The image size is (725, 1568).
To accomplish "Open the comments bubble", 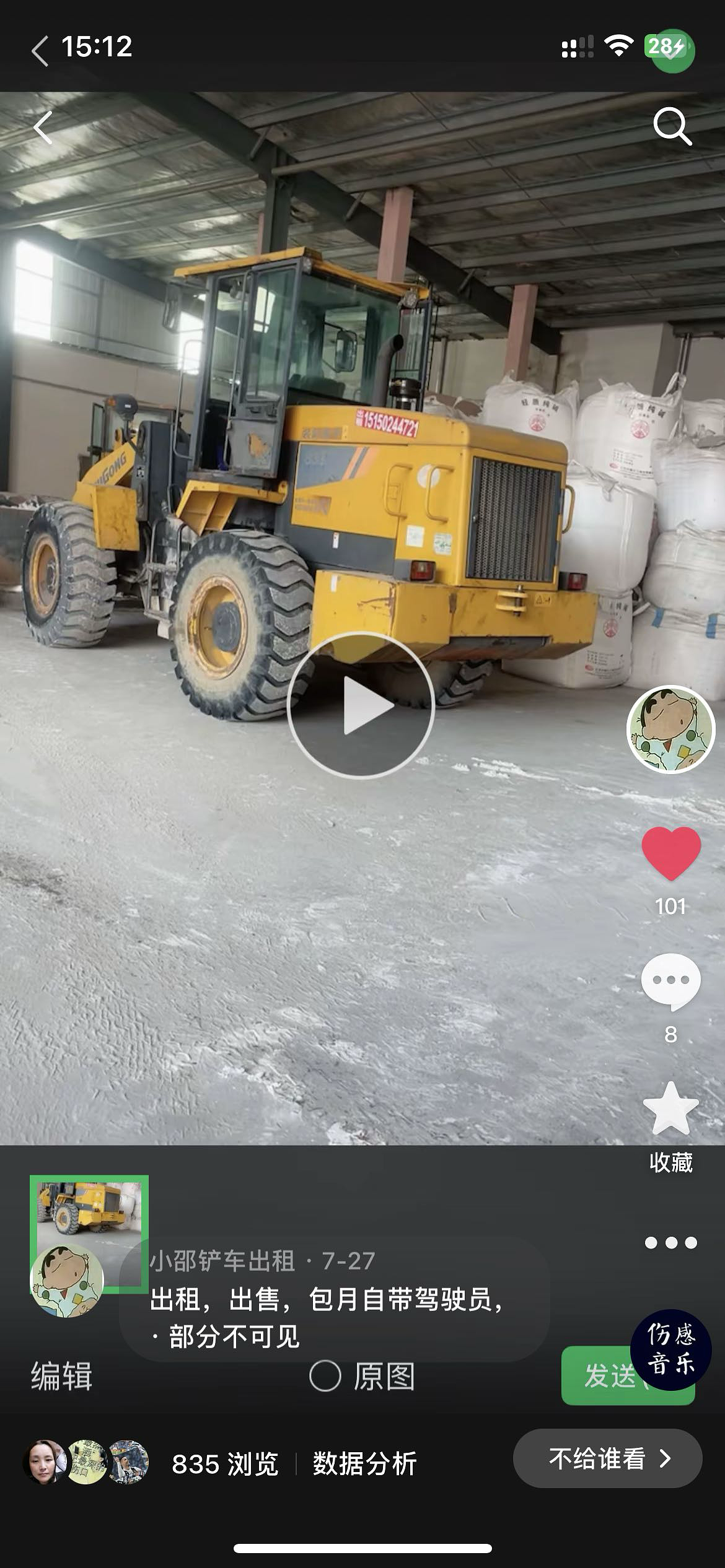I will pos(670,981).
